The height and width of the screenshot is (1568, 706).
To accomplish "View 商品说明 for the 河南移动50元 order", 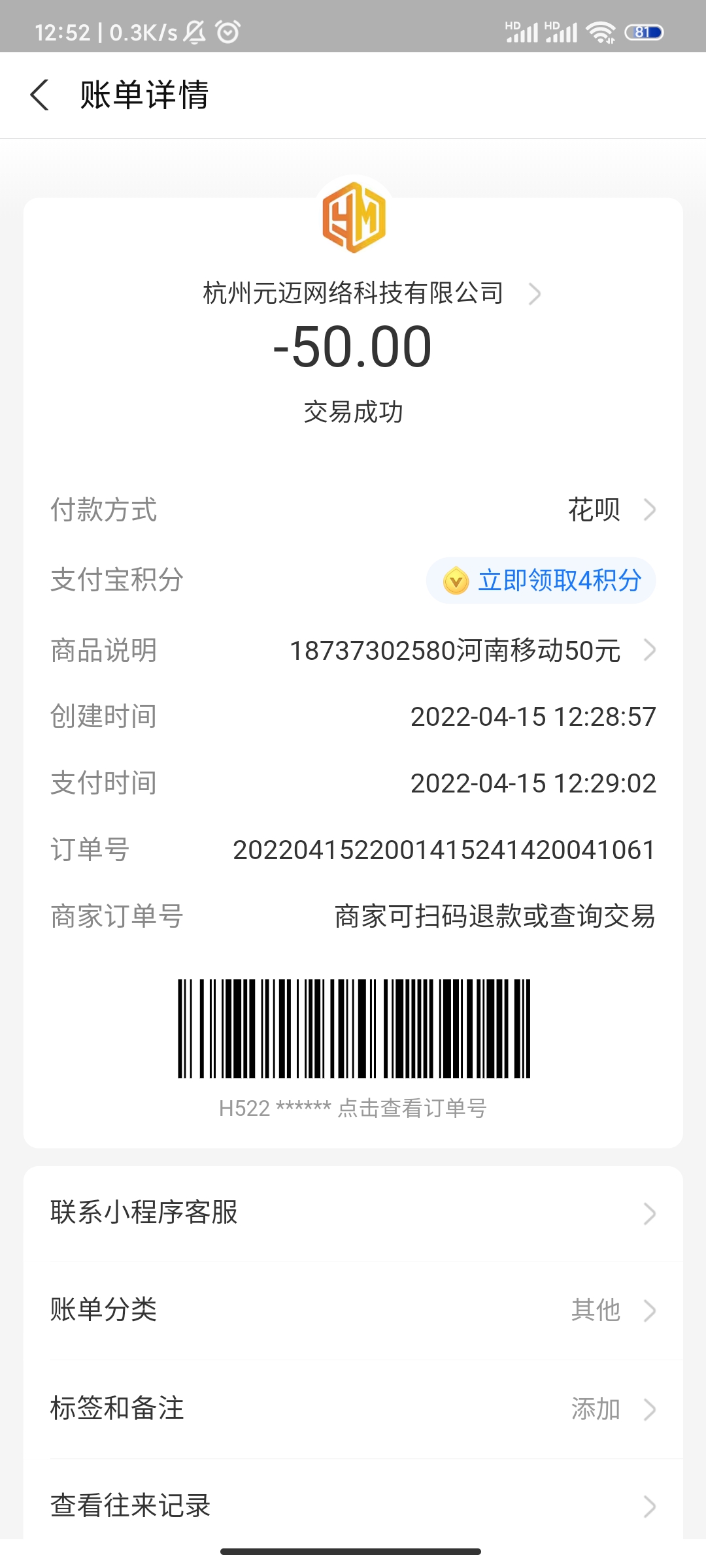I will coord(353,651).
